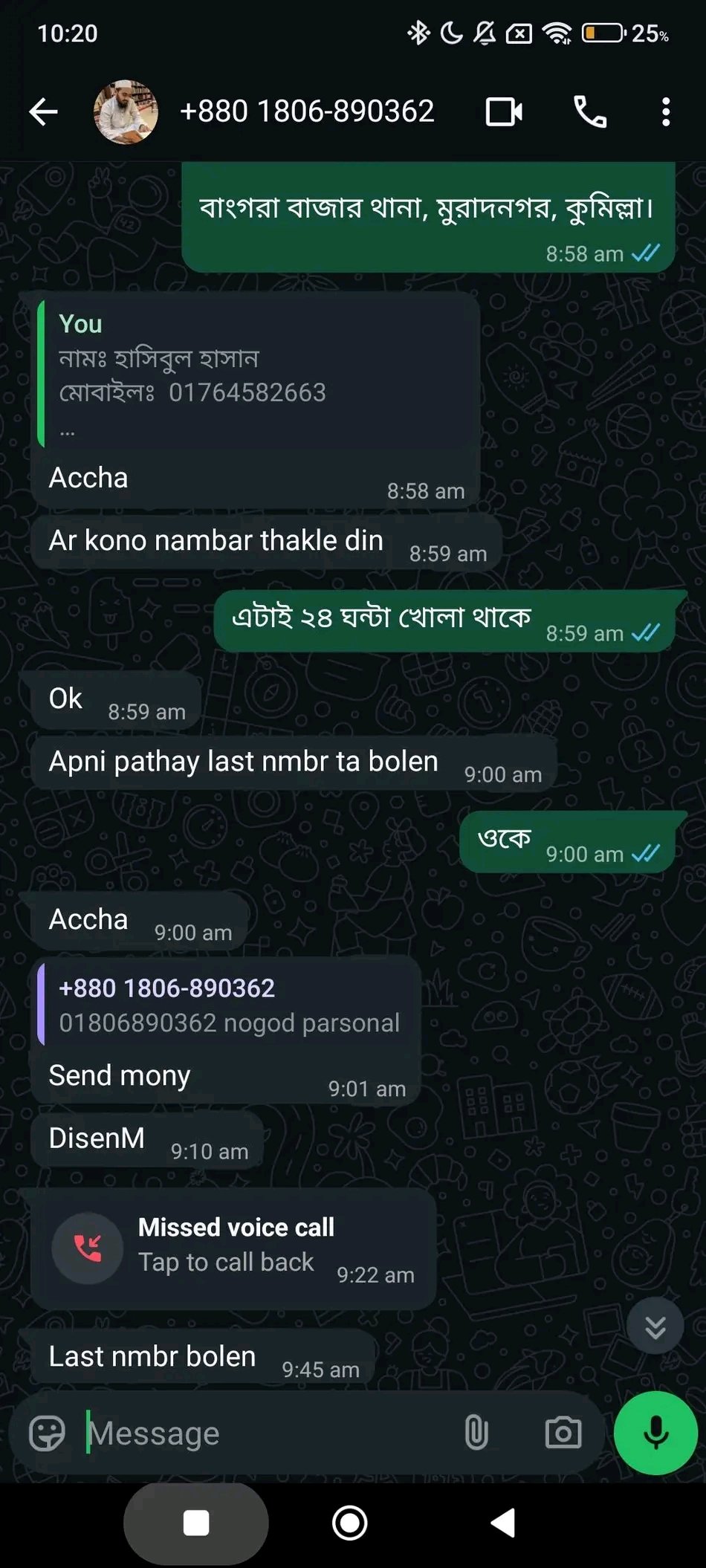Screen dimensions: 706x1568
Task: Open the contact's profile photo
Action: 126,112
